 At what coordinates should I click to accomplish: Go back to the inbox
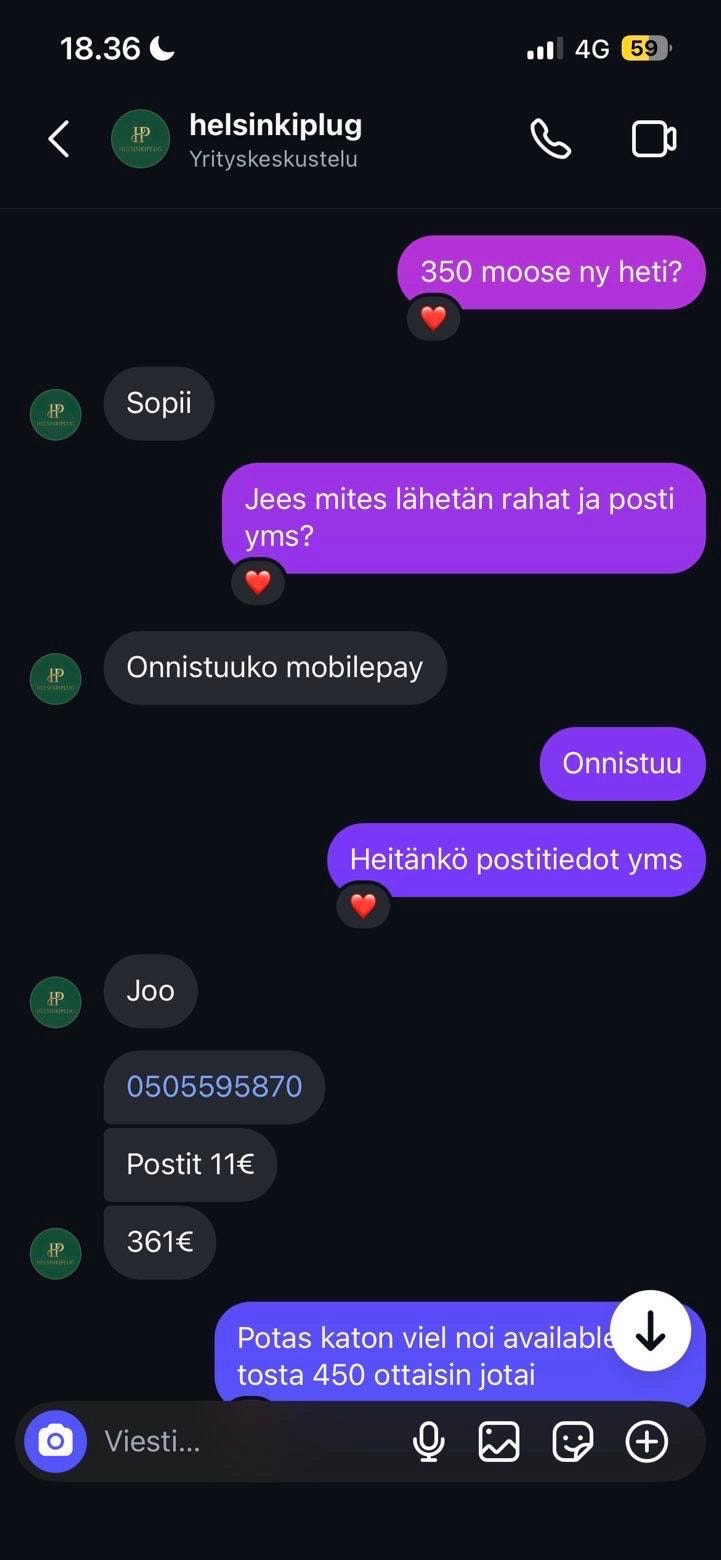[59, 139]
